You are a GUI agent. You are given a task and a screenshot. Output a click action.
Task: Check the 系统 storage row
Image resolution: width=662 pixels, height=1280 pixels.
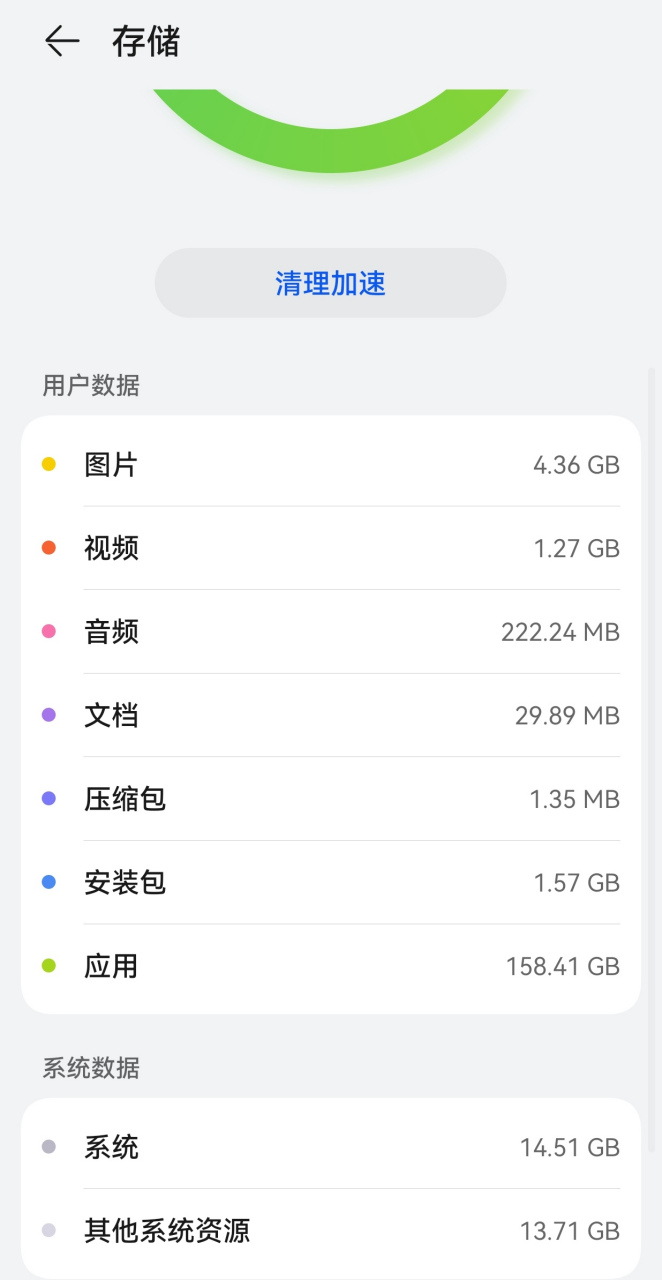(x=330, y=1147)
